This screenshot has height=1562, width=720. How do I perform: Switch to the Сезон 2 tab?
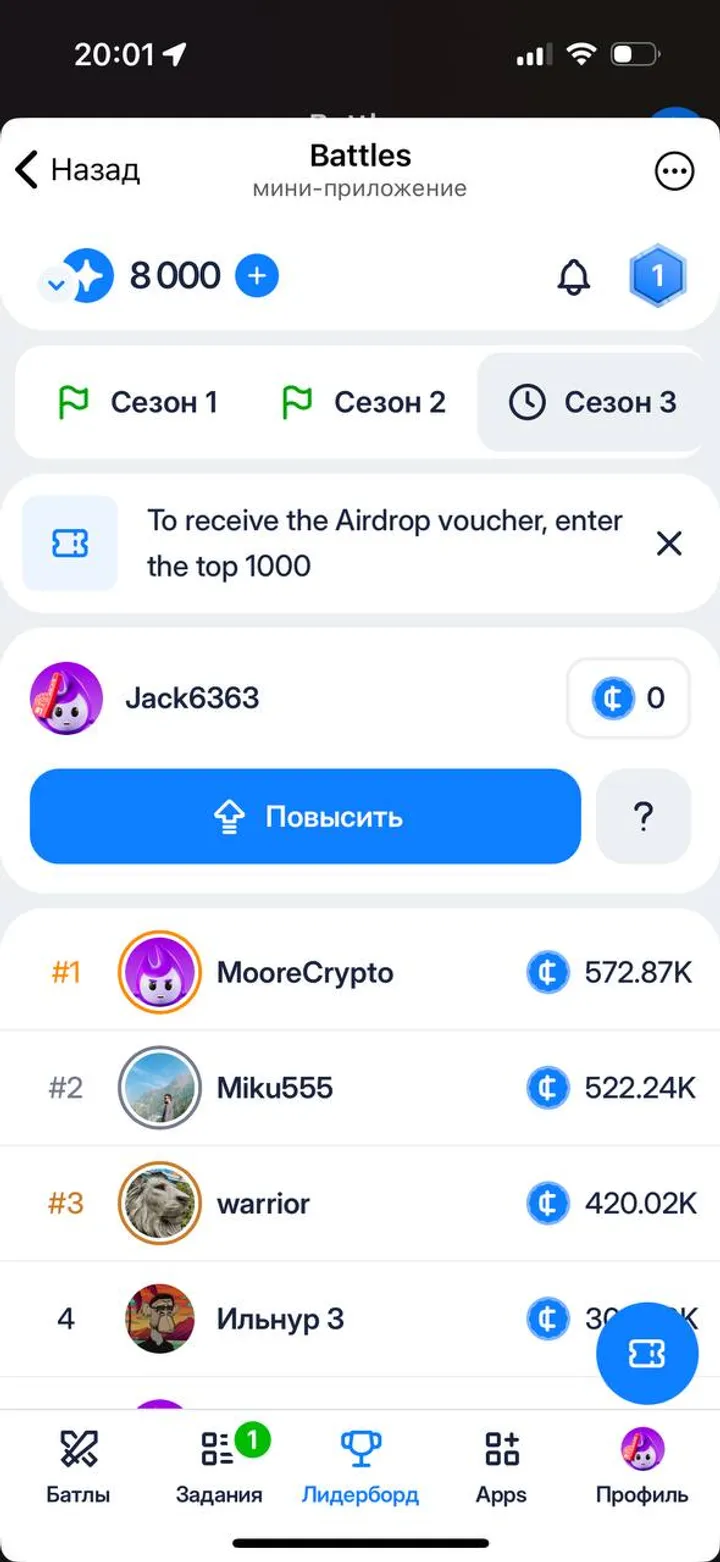362,402
